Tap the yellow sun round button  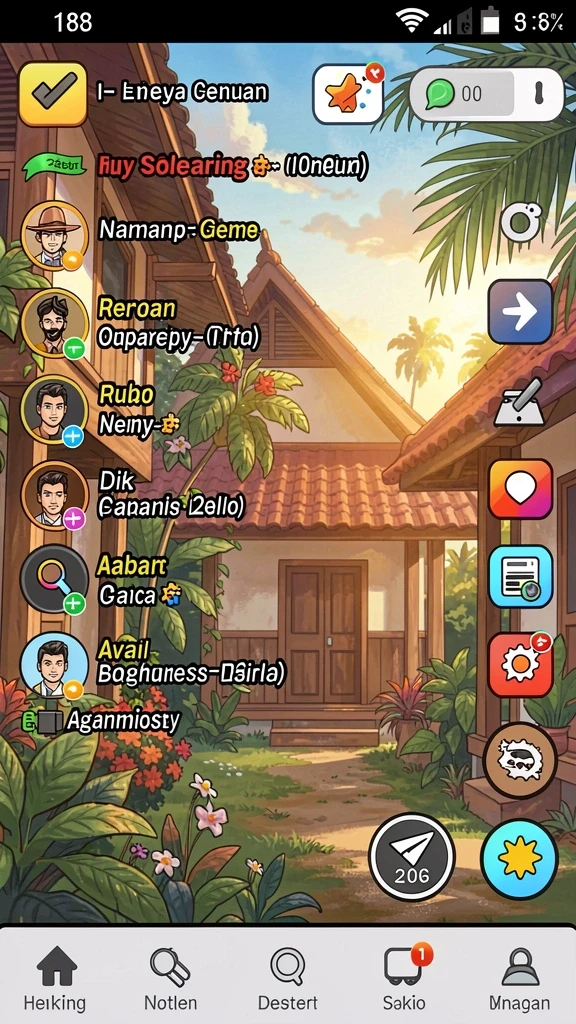(x=520, y=857)
